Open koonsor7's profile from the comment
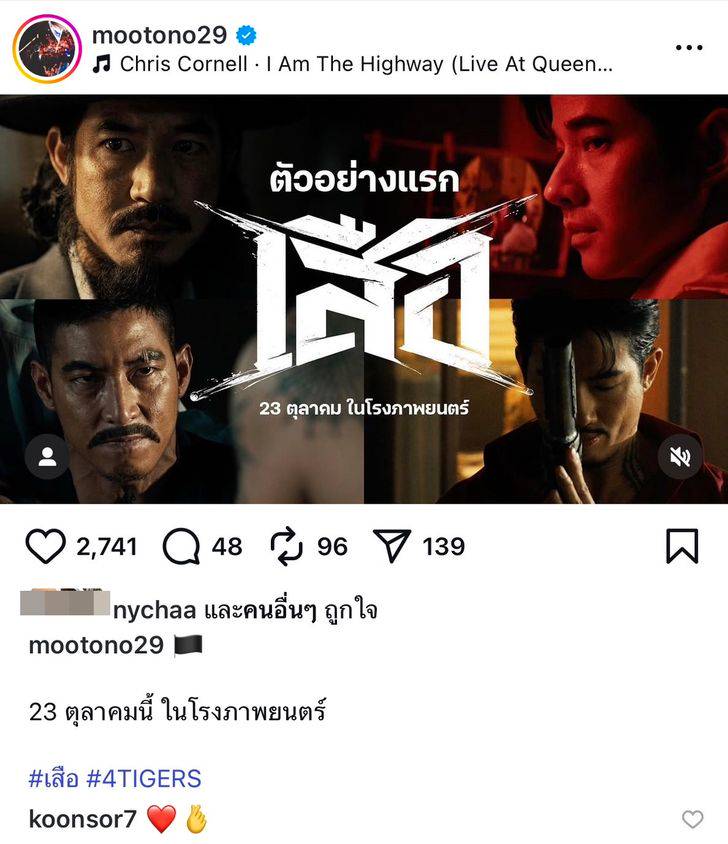This screenshot has width=728, height=844. click(82, 820)
